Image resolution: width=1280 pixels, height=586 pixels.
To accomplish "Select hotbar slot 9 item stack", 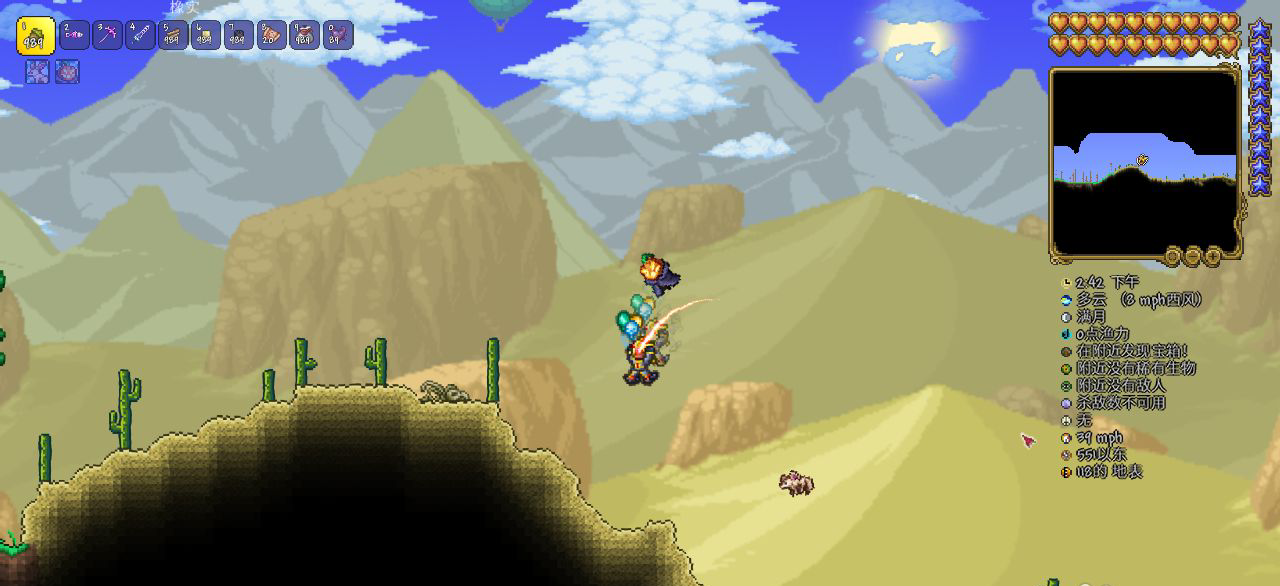I will click(x=305, y=35).
